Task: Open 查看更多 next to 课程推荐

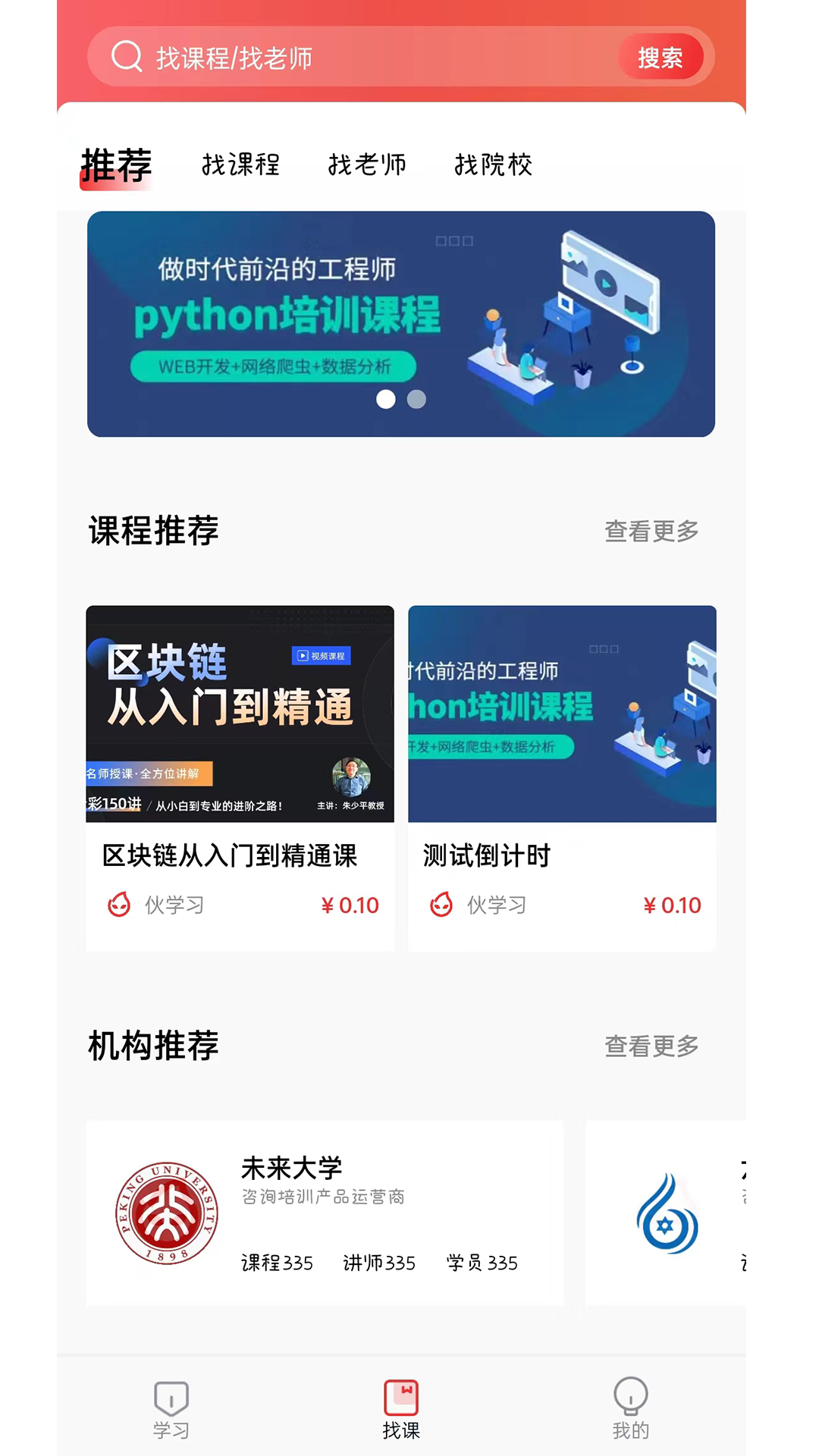Action: coord(651,531)
